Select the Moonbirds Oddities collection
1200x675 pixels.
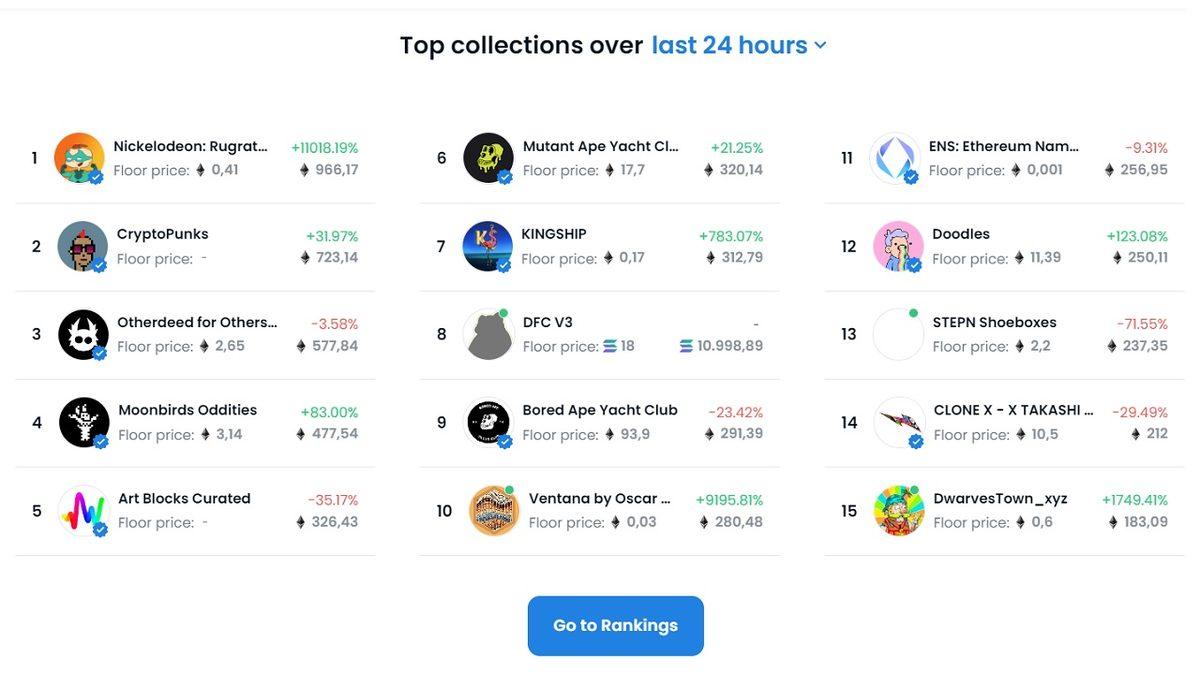click(187, 410)
